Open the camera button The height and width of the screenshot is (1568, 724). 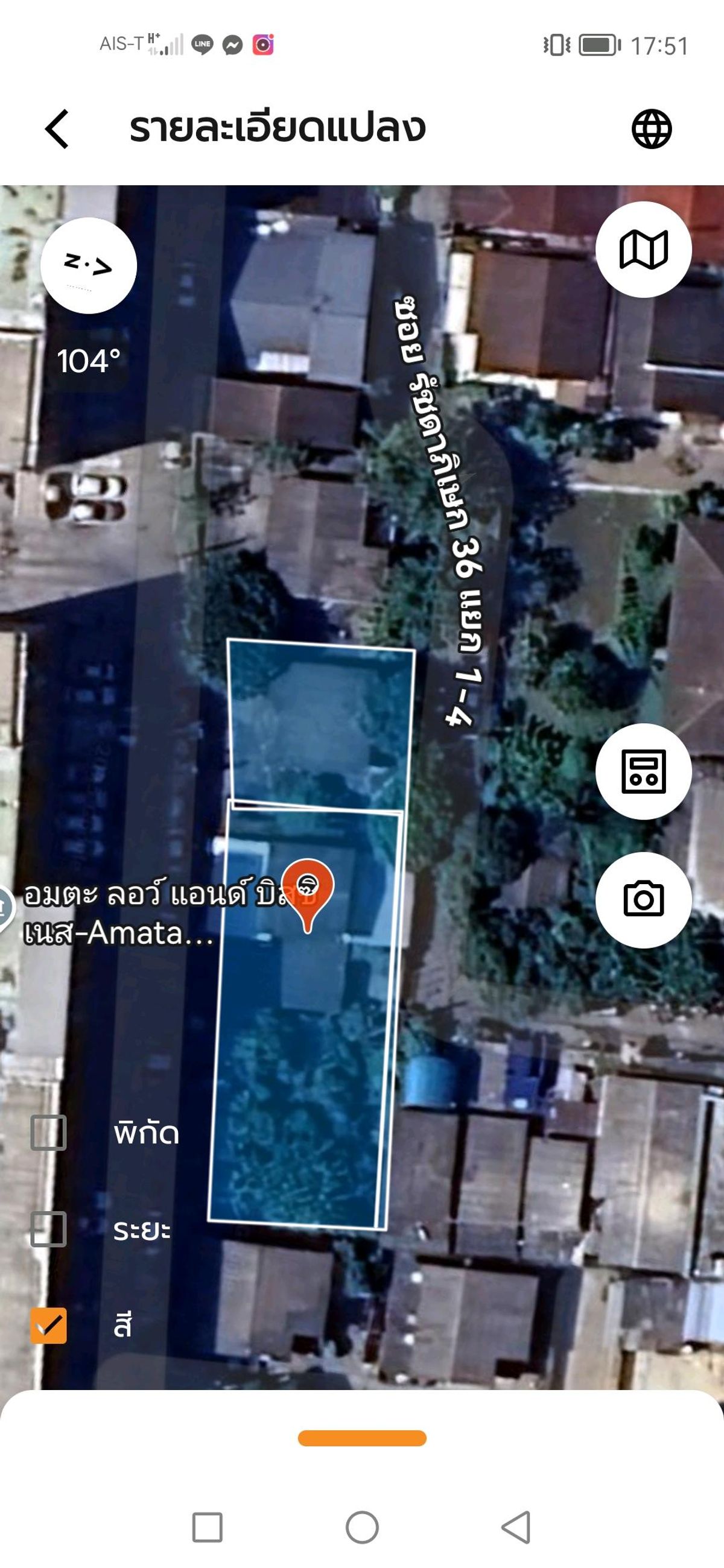tap(643, 899)
